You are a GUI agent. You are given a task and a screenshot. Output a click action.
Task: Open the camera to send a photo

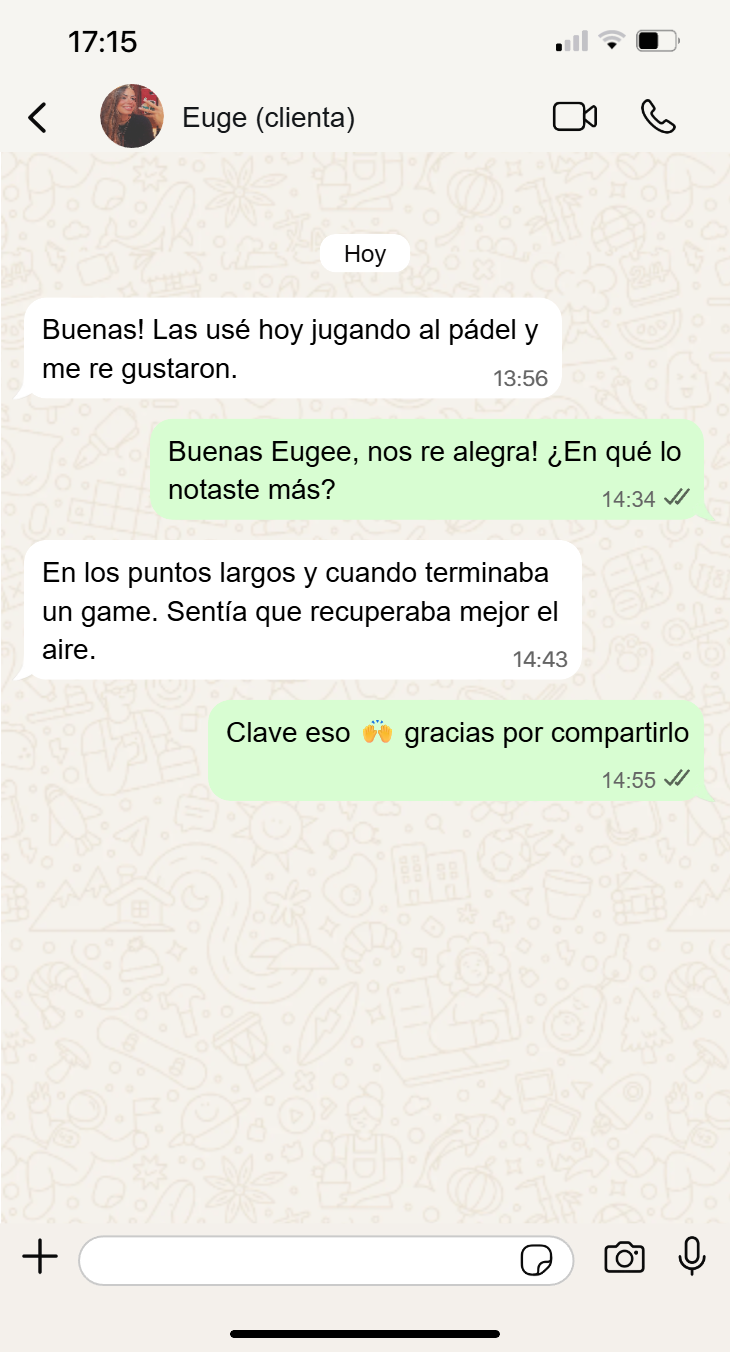coord(624,1258)
